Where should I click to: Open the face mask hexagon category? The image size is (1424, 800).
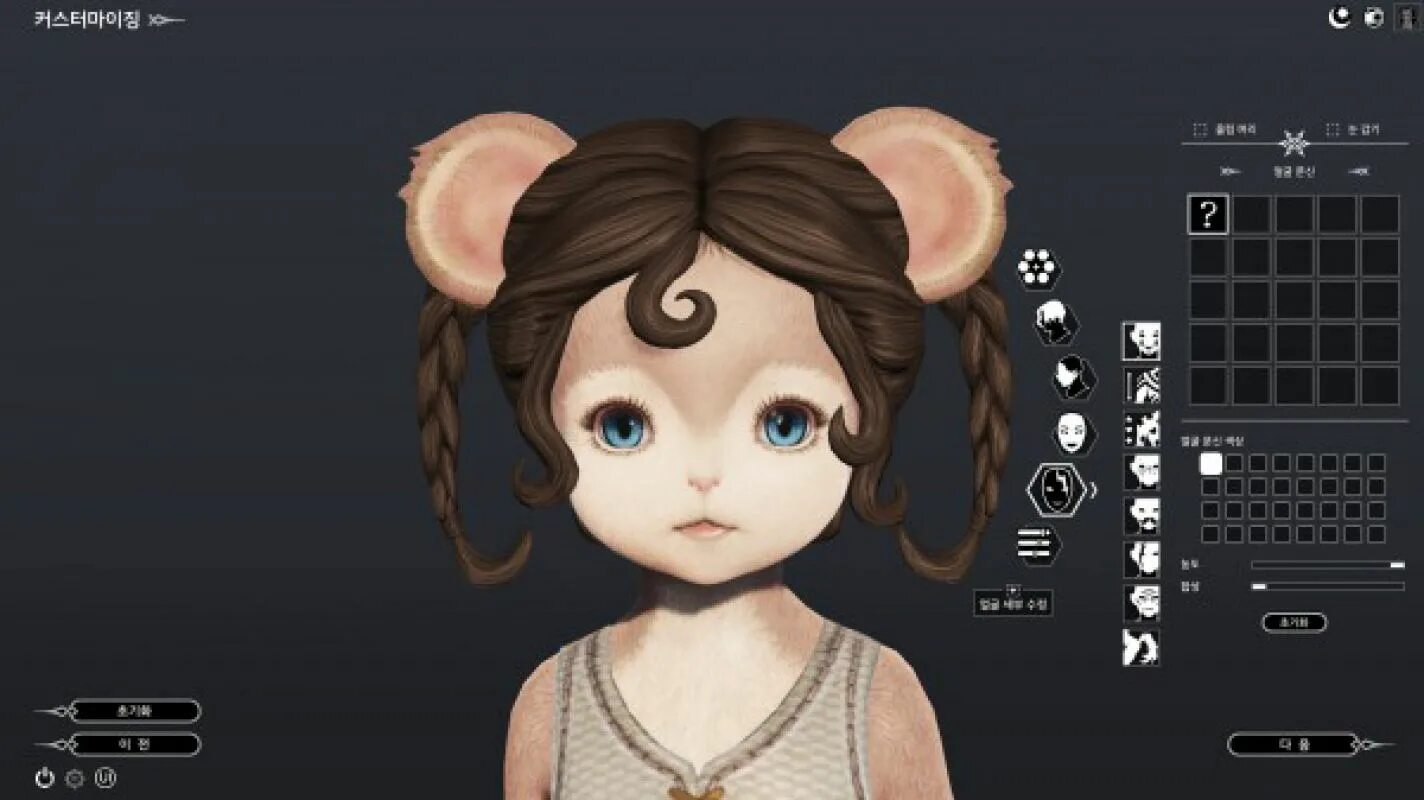coord(1073,433)
